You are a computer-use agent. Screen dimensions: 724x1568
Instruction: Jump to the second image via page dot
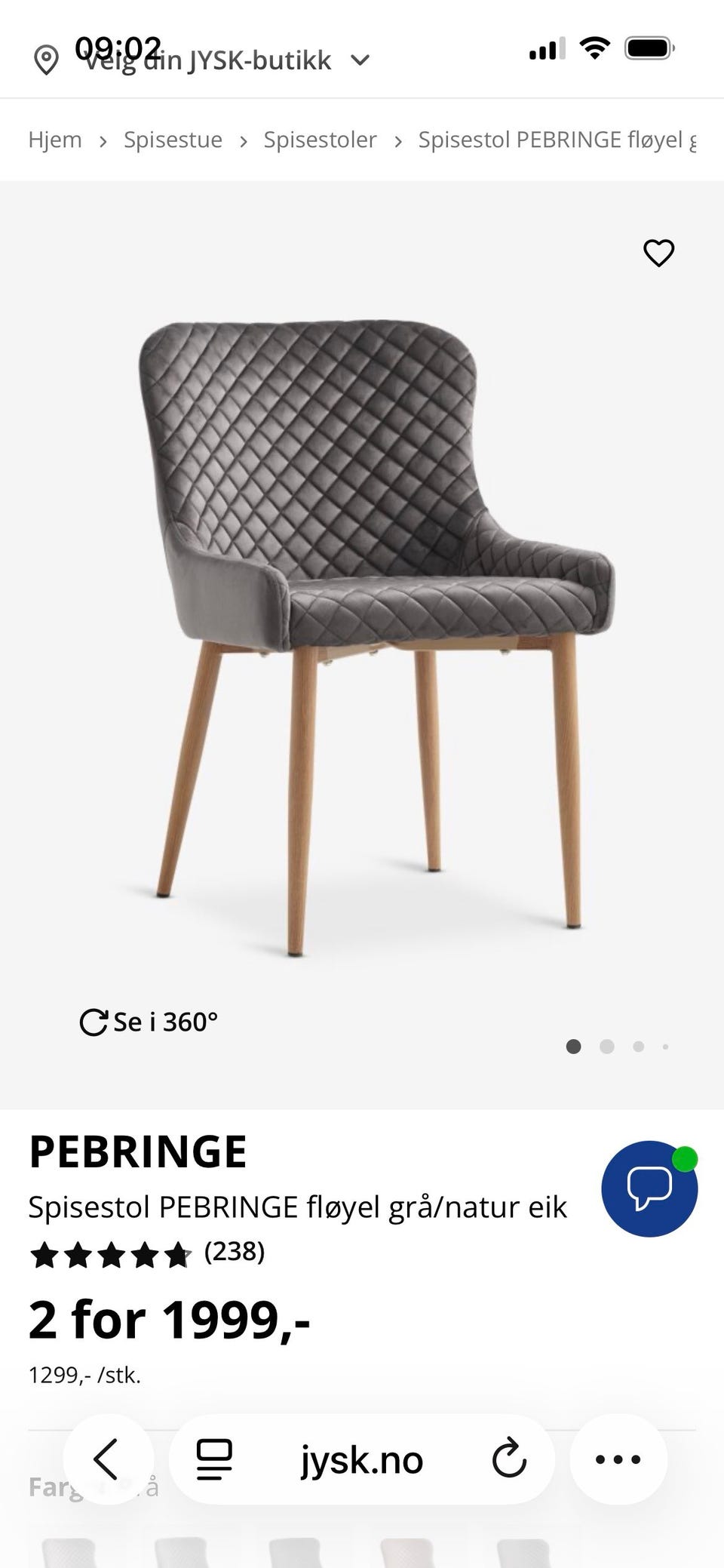click(x=606, y=1047)
